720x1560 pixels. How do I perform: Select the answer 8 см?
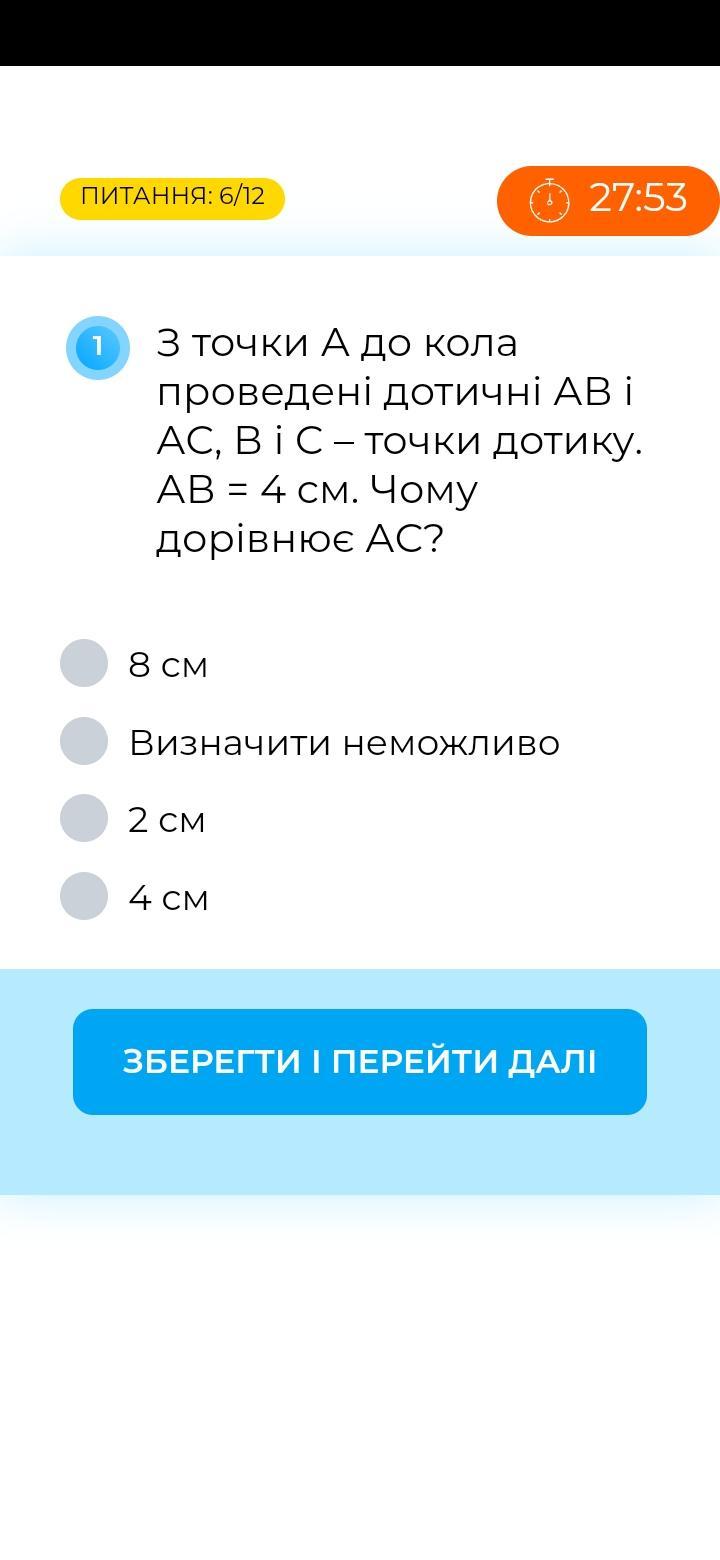pyautogui.click(x=84, y=664)
